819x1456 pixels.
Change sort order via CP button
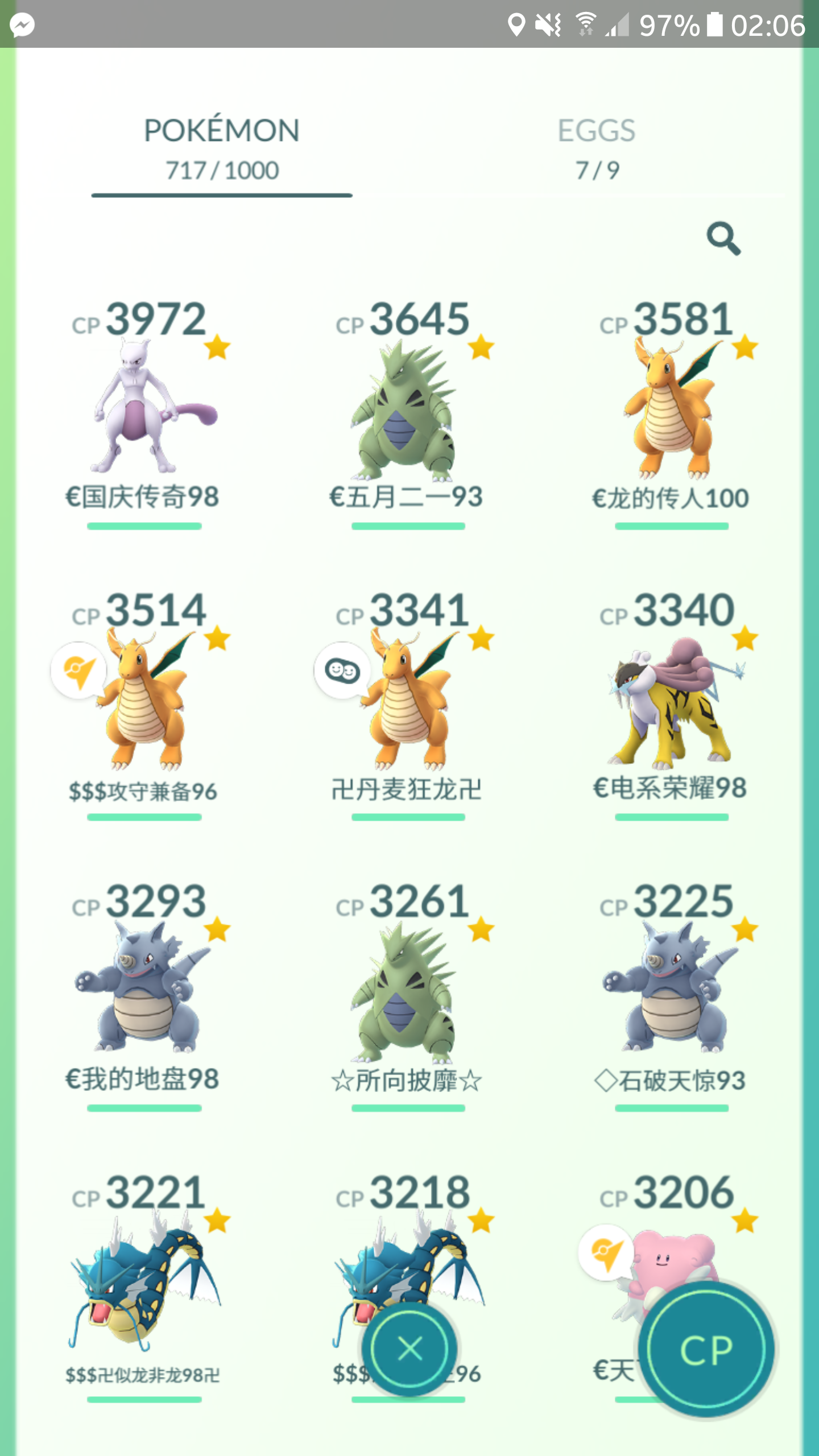pos(705,1349)
